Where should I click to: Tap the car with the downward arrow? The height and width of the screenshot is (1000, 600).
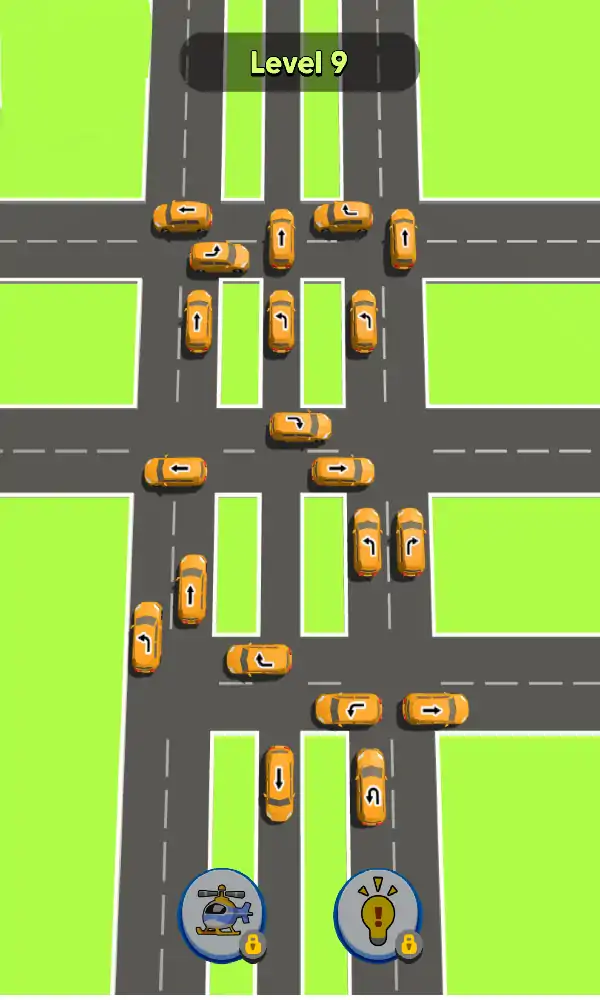pos(279,783)
